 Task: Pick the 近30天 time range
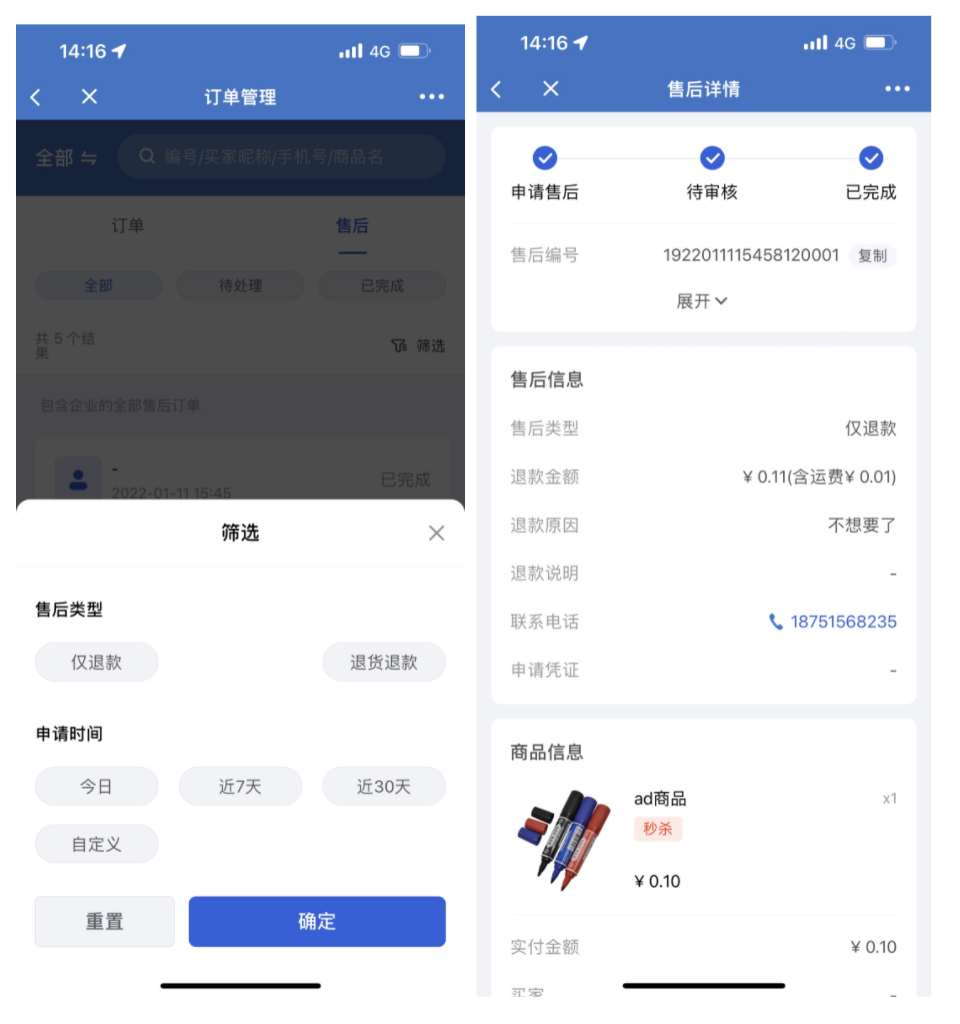click(x=383, y=786)
